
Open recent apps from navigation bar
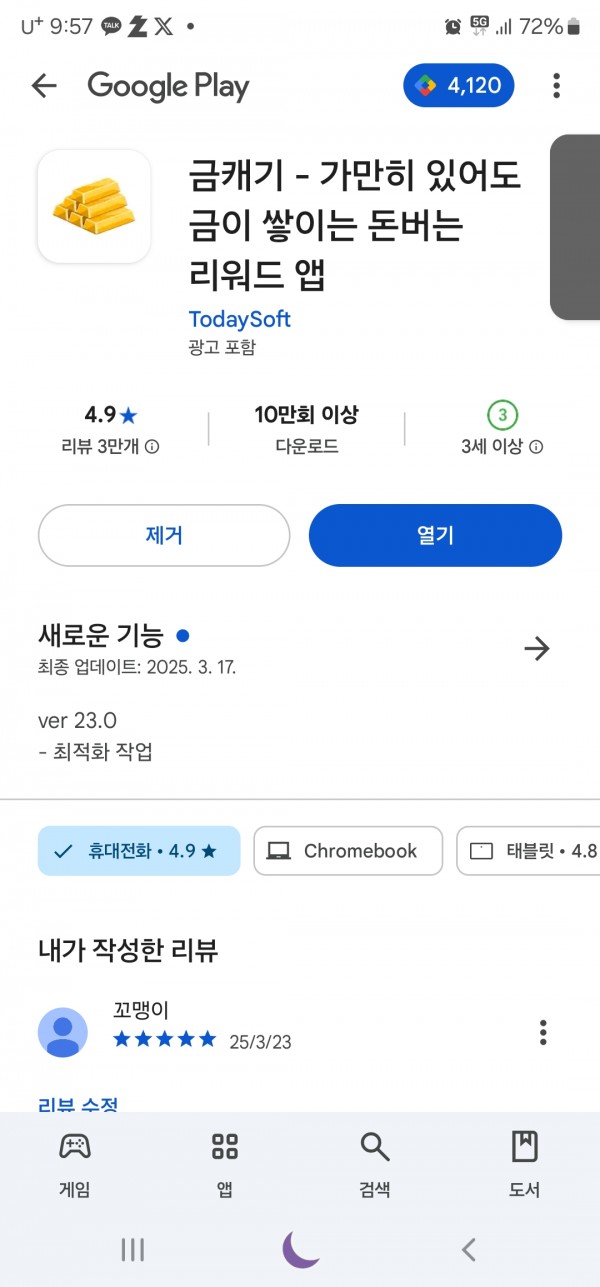click(132, 1249)
